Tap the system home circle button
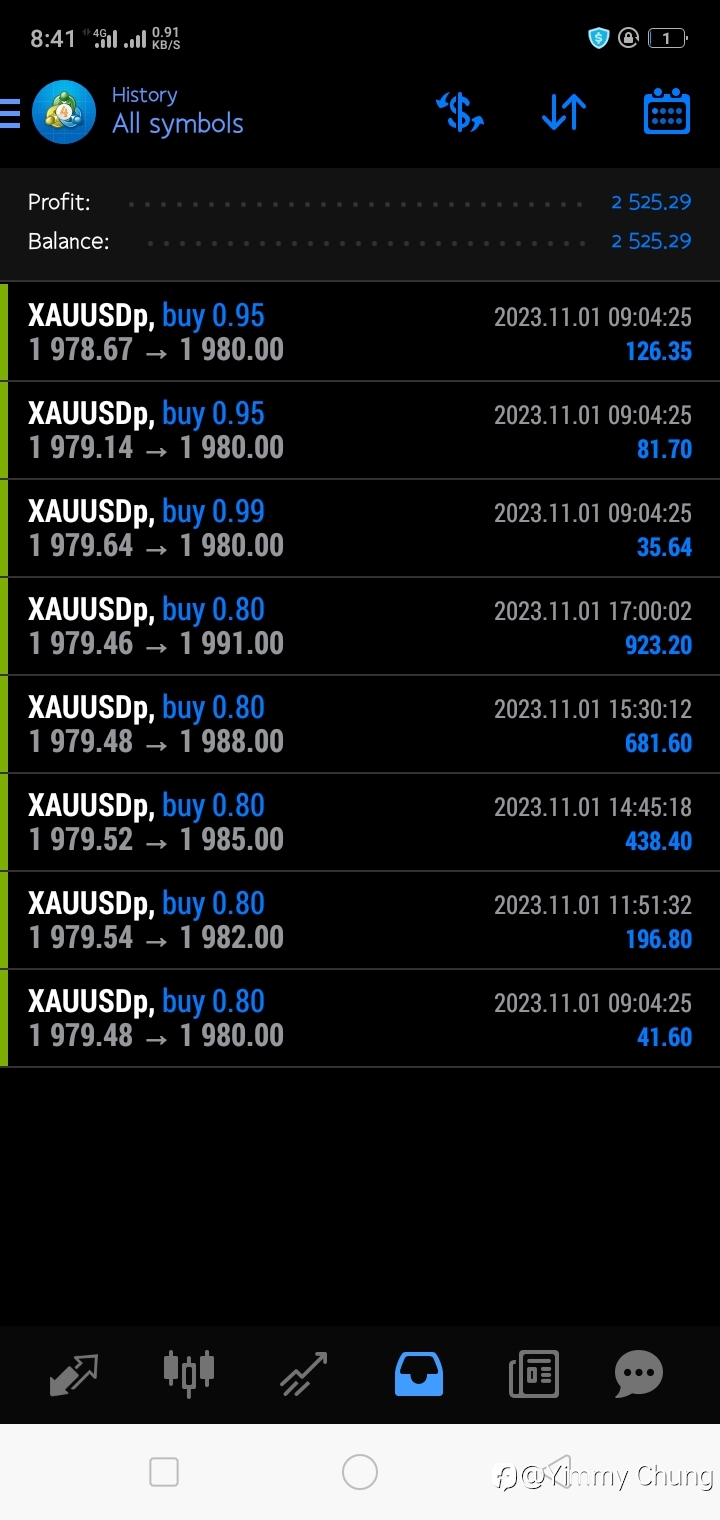Viewport: 720px width, 1520px height. pyautogui.click(x=360, y=1472)
